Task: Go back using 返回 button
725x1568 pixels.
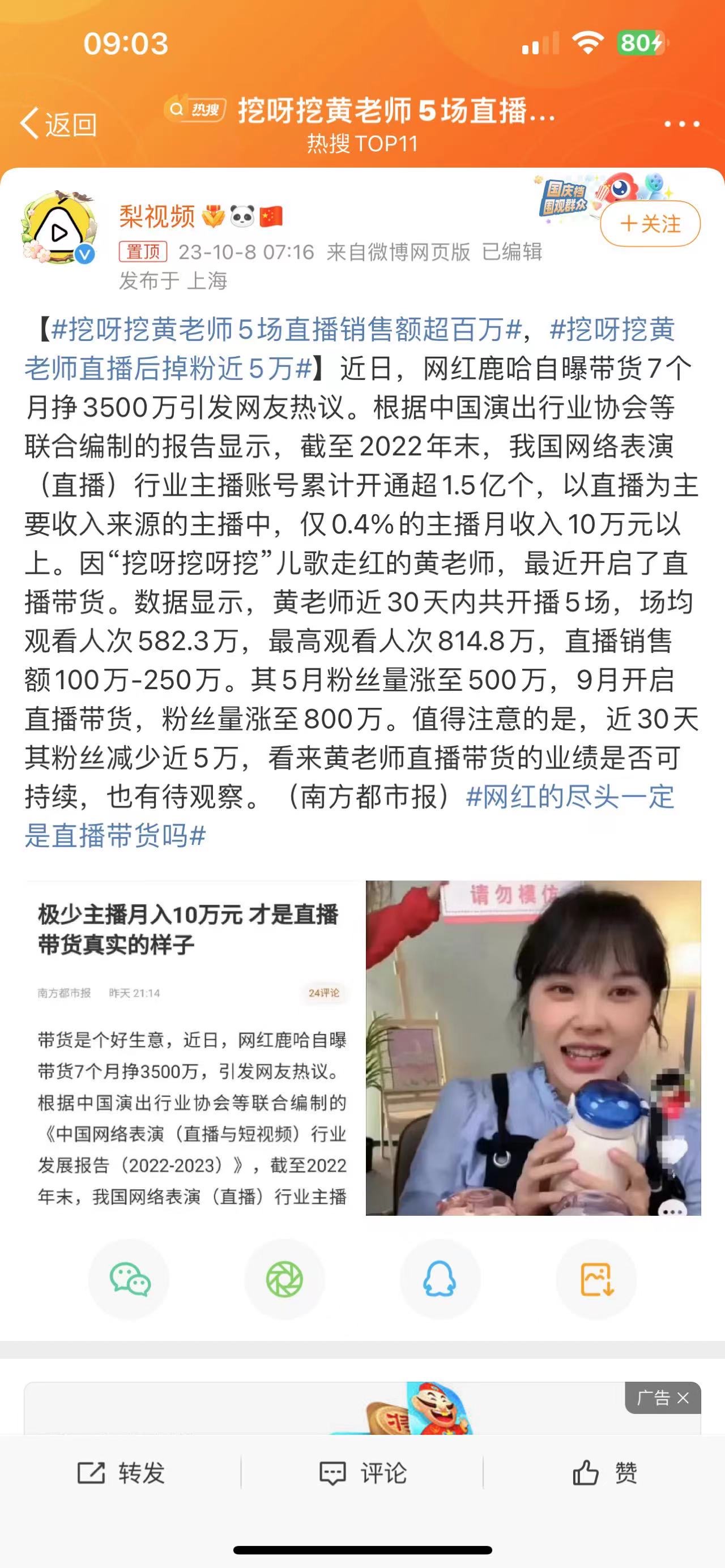Action: [58, 124]
